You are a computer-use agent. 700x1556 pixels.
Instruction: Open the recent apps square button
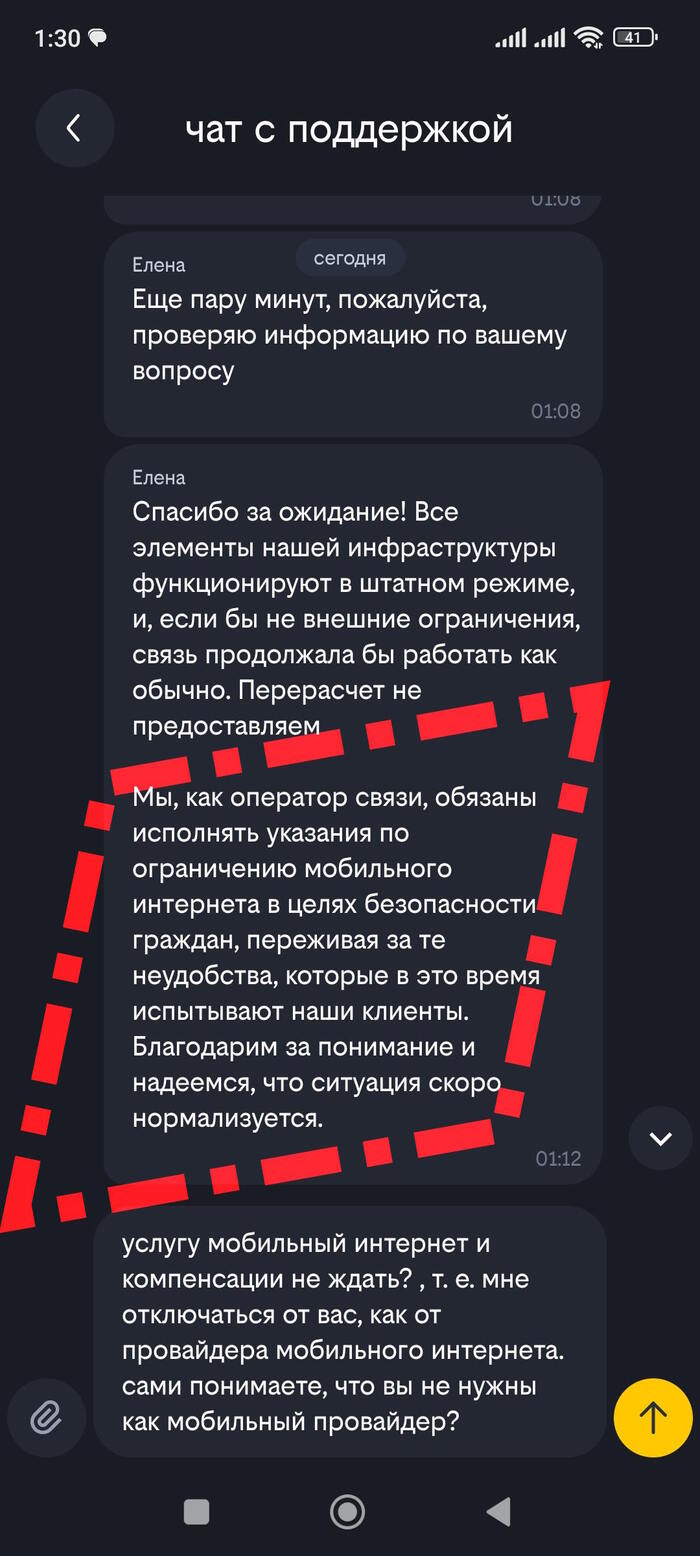click(x=197, y=1510)
